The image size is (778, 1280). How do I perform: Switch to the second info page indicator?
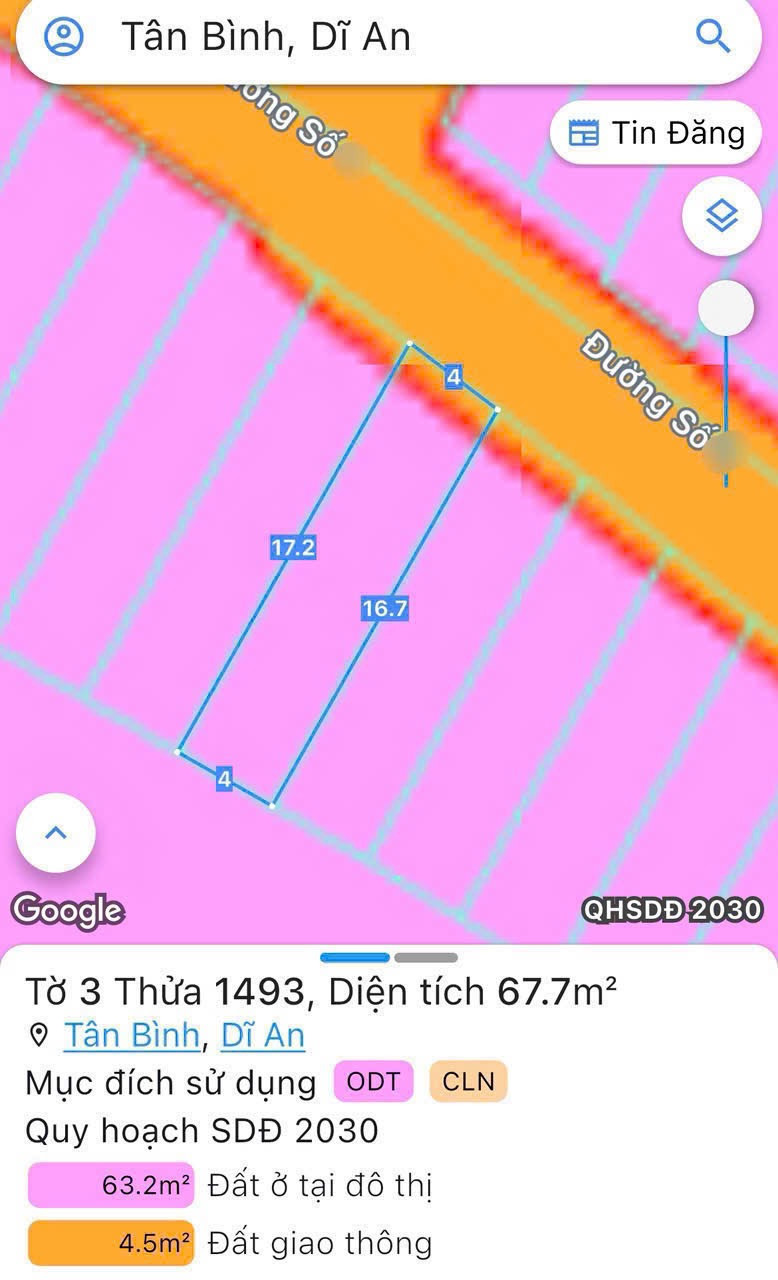point(426,958)
